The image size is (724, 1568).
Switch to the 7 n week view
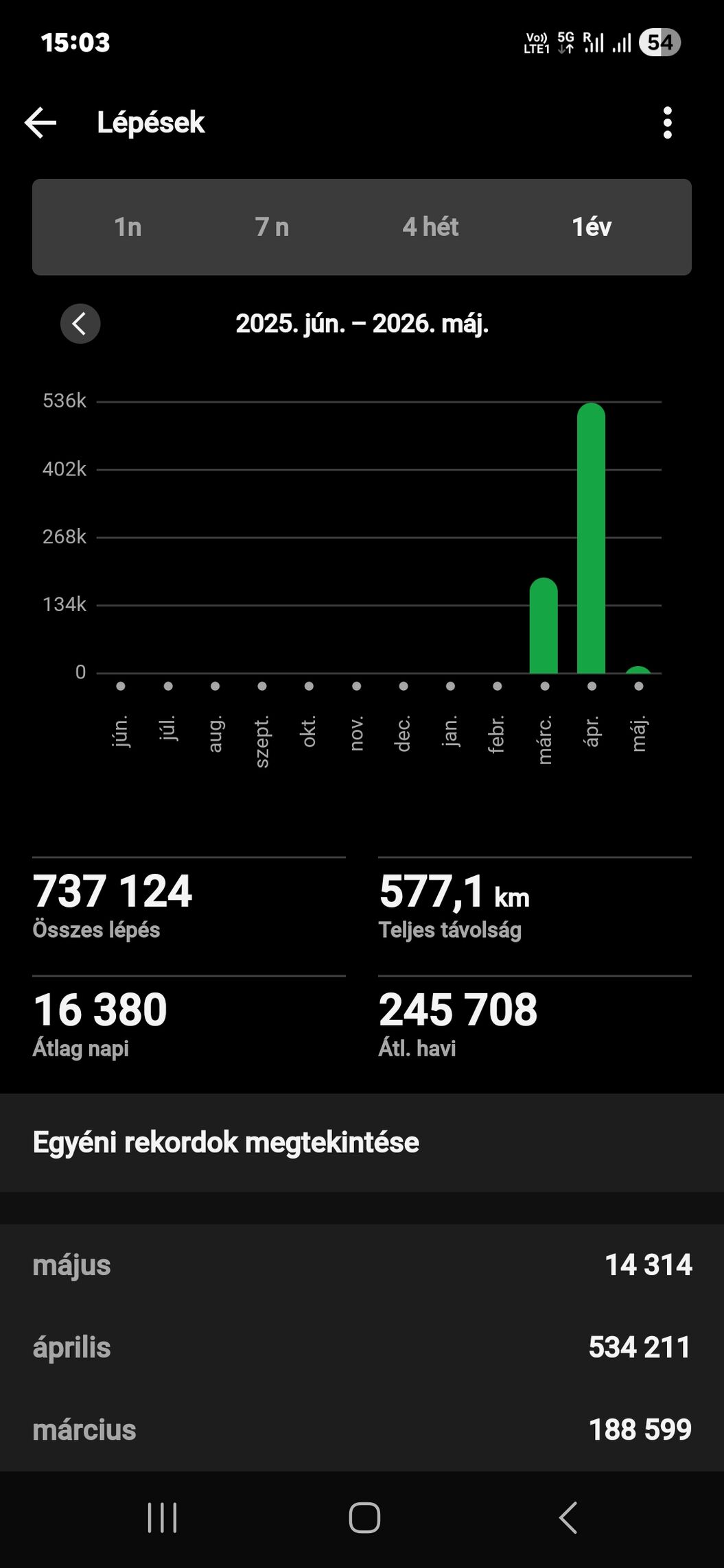[272, 227]
